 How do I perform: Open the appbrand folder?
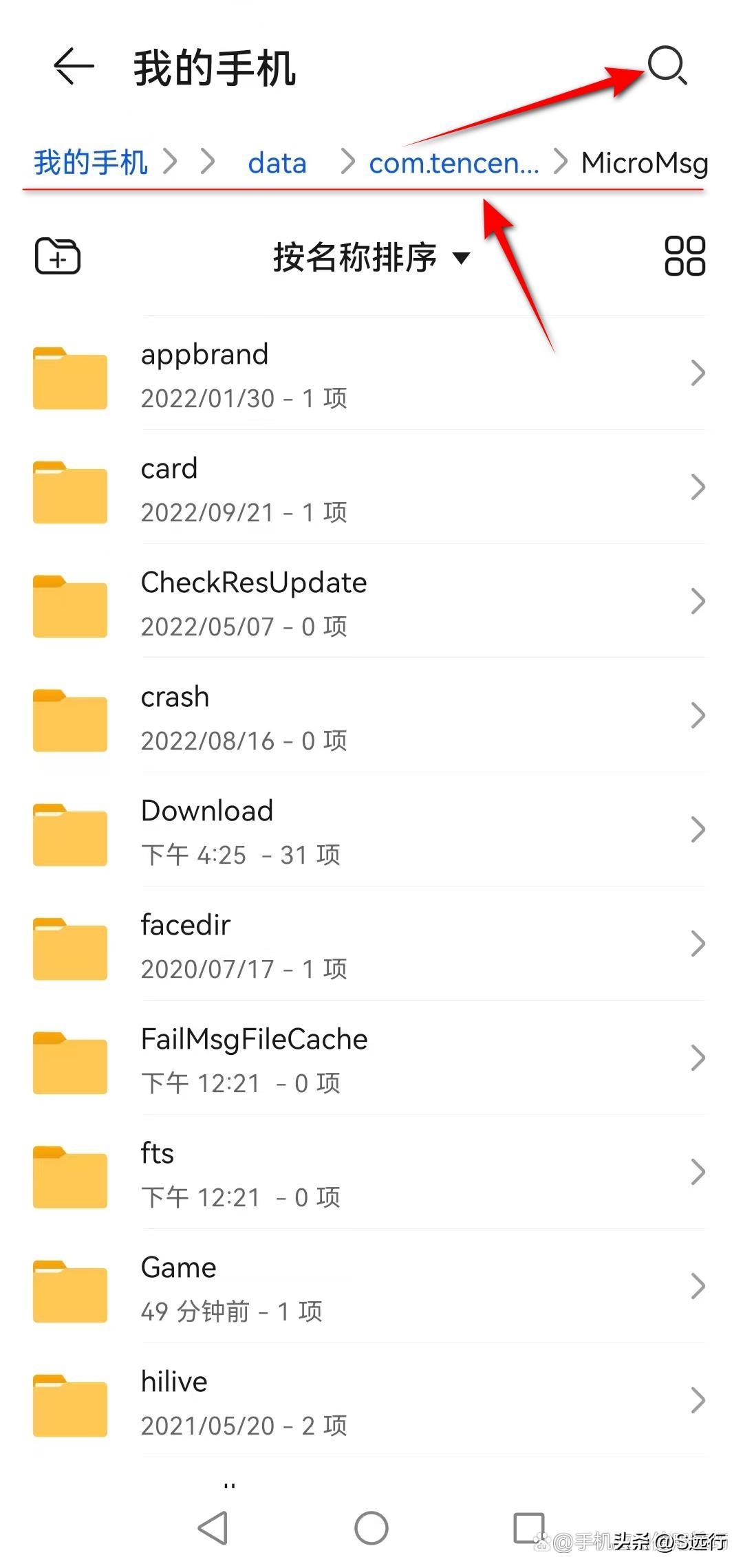370,373
